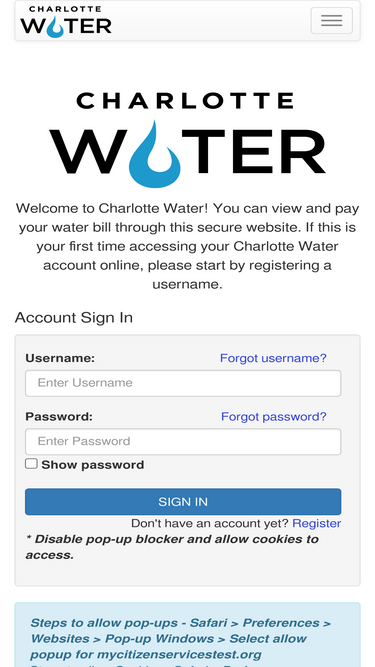Focus the Enter Username field
The width and height of the screenshot is (375, 667).
point(183,383)
